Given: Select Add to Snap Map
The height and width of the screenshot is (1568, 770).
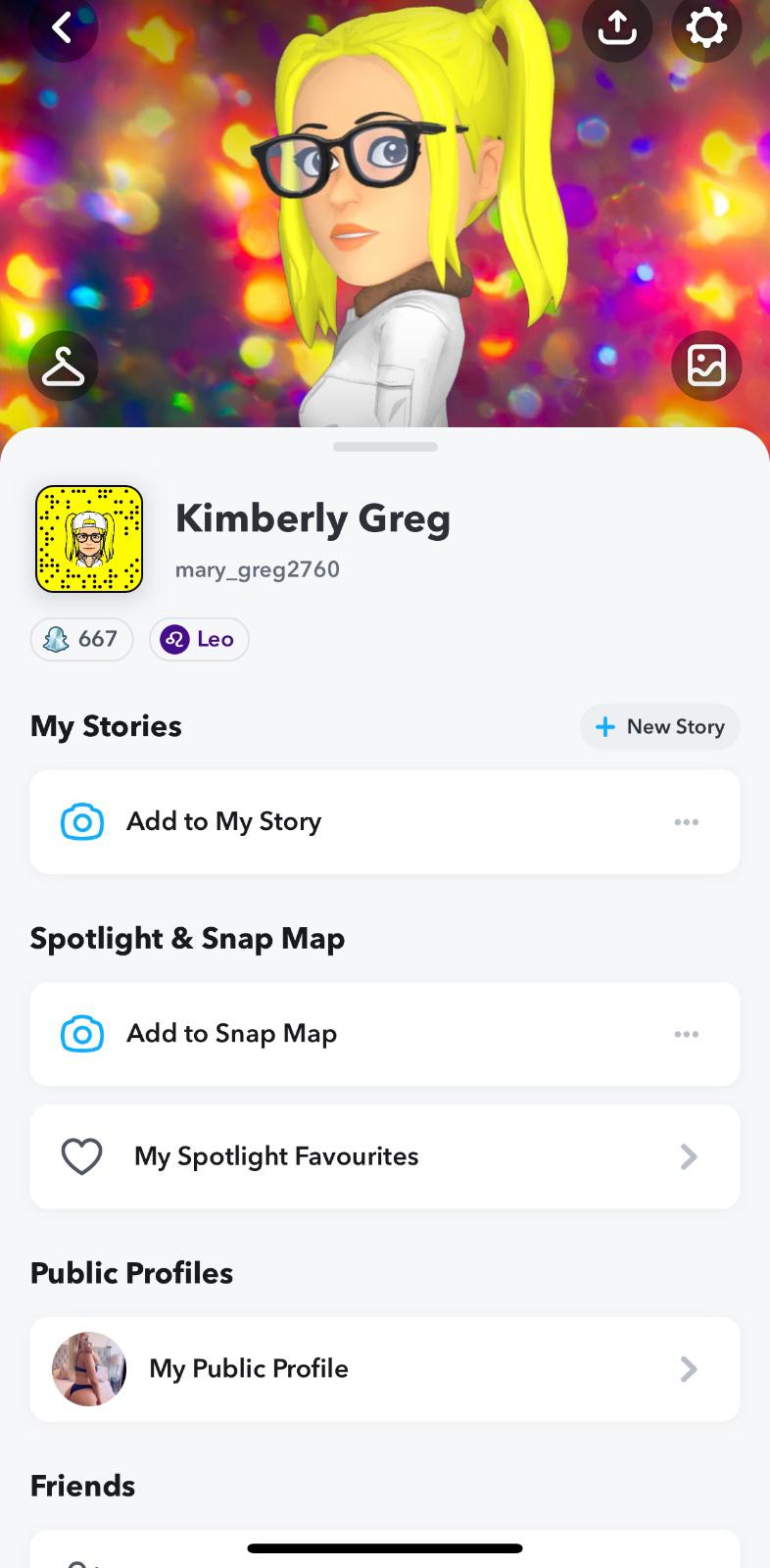Looking at the screenshot, I should pyautogui.click(x=231, y=1034).
